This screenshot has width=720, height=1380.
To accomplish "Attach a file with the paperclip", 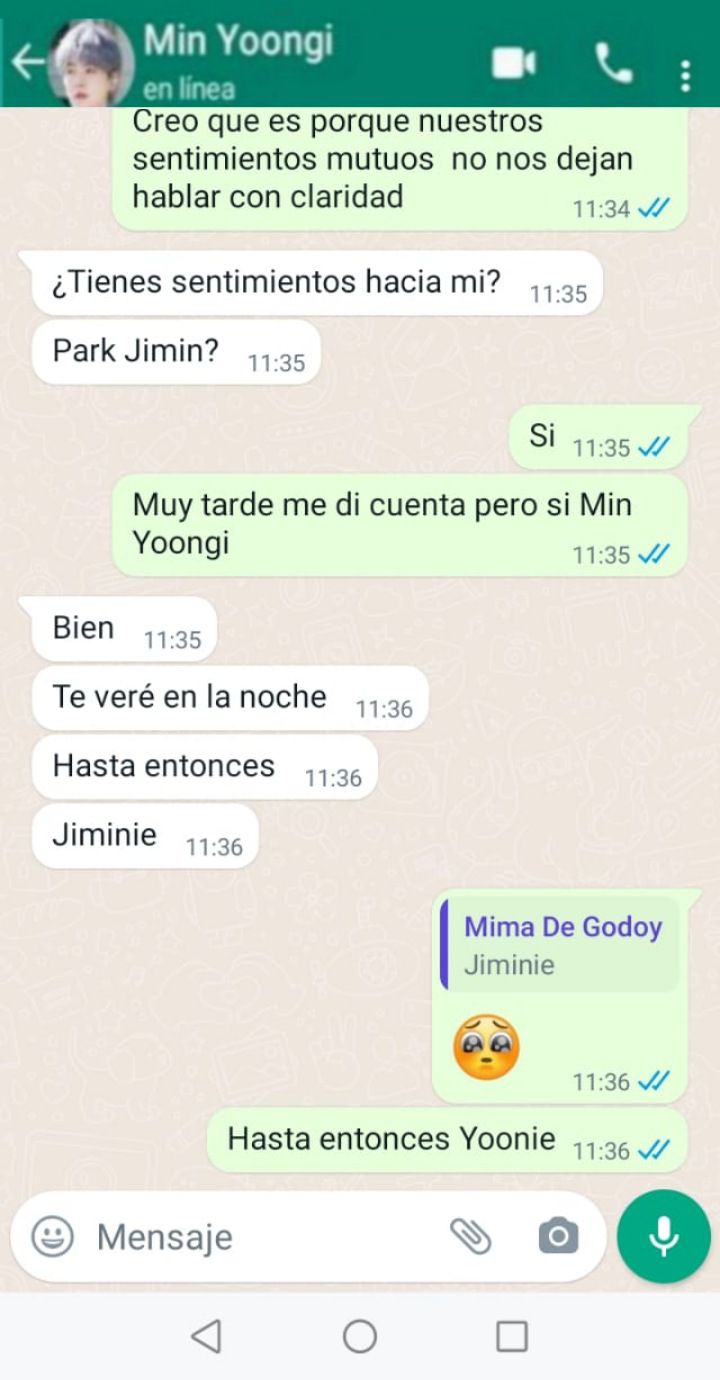I will [x=470, y=1237].
